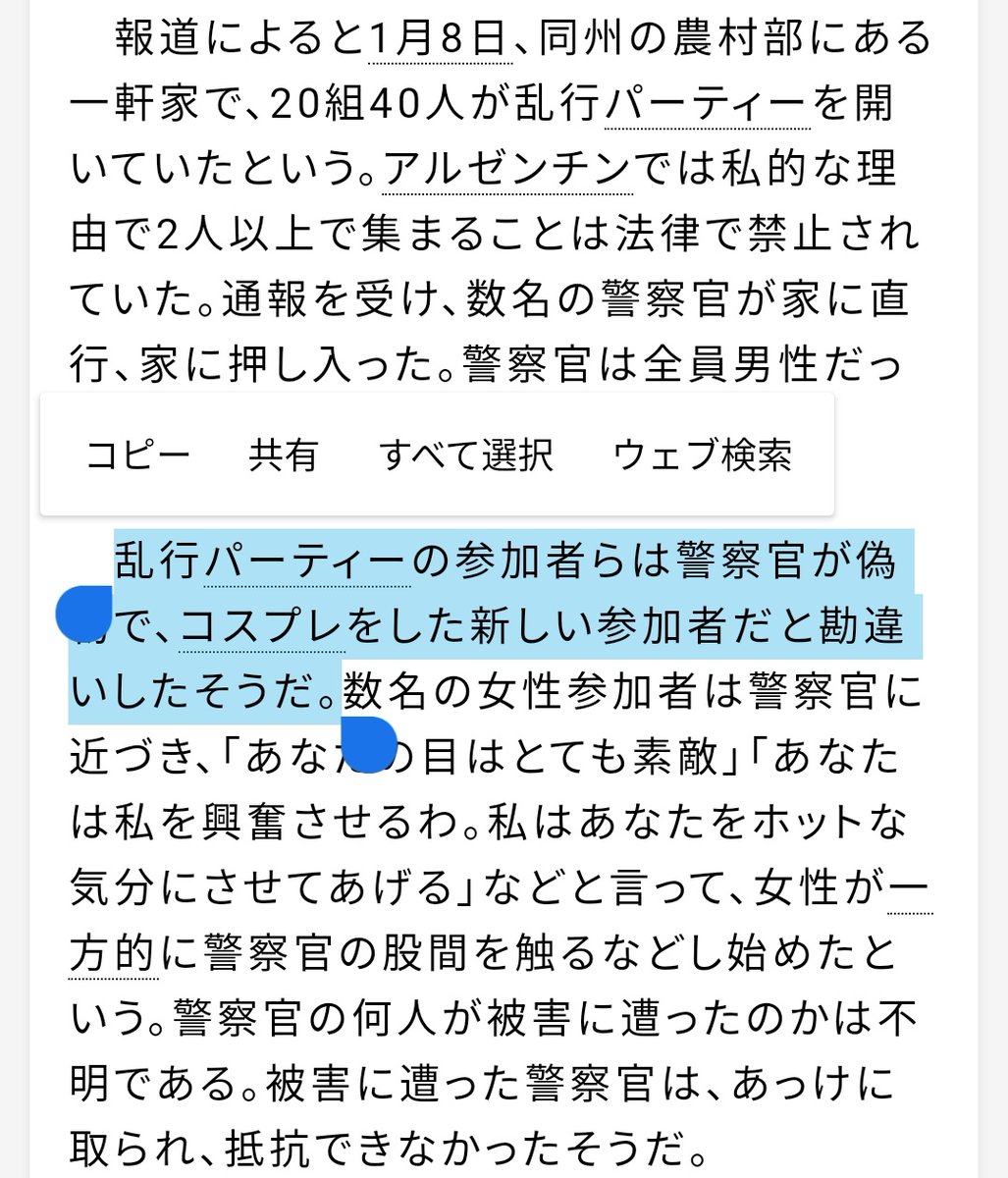Screen dimensions: 1008x1178
Task: Copy the selected text
Action: tap(137, 455)
